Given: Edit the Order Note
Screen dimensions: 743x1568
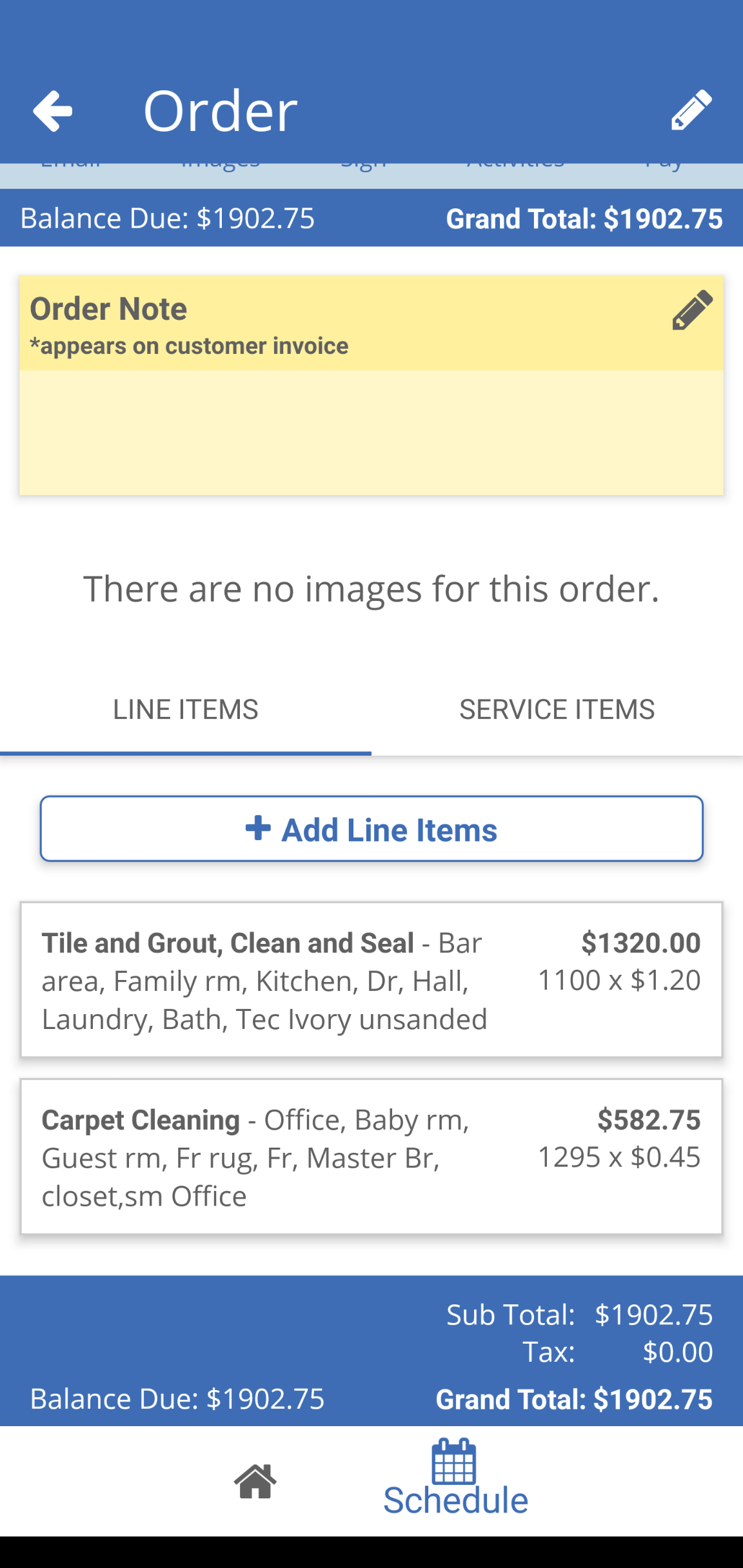Looking at the screenshot, I should tap(692, 310).
